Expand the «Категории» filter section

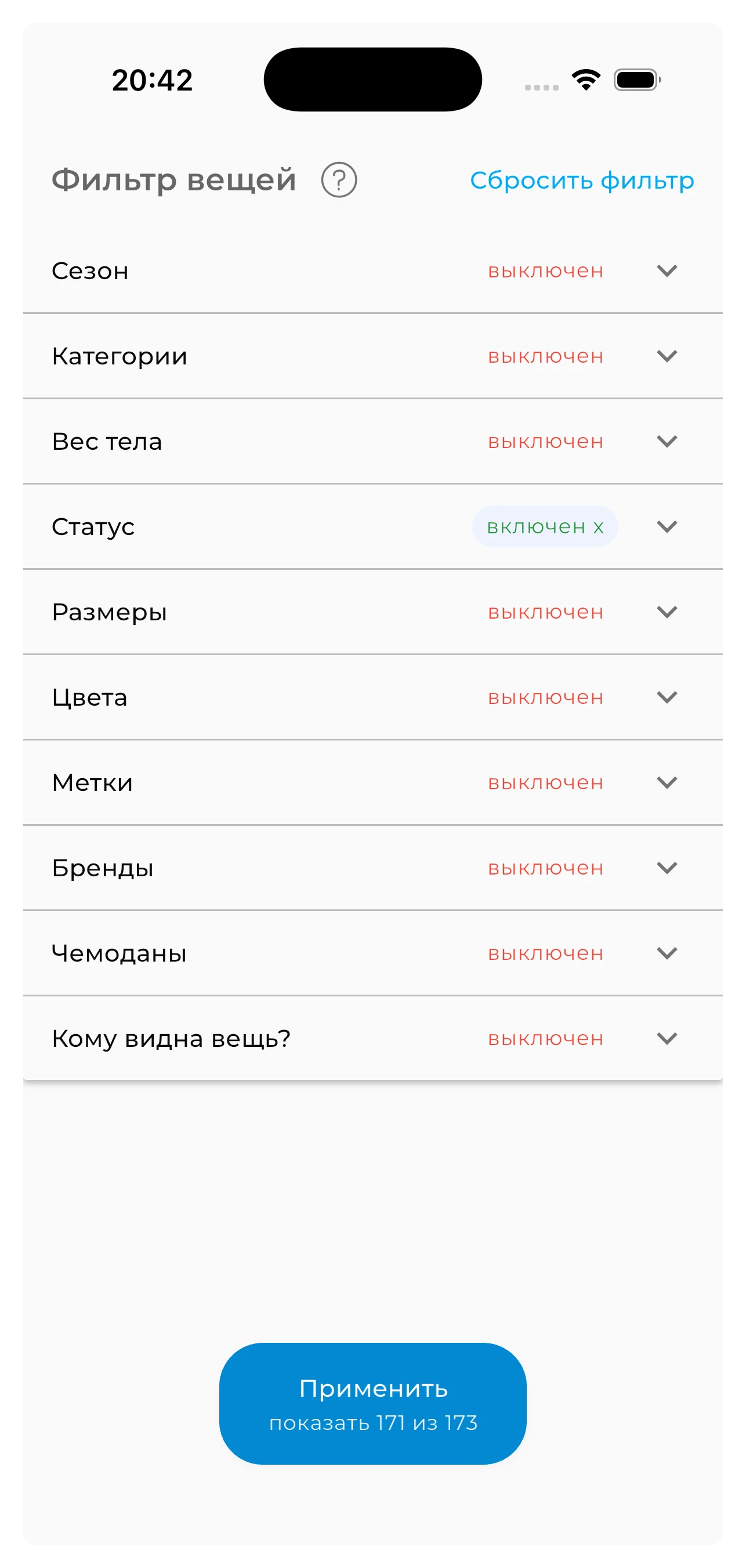667,356
